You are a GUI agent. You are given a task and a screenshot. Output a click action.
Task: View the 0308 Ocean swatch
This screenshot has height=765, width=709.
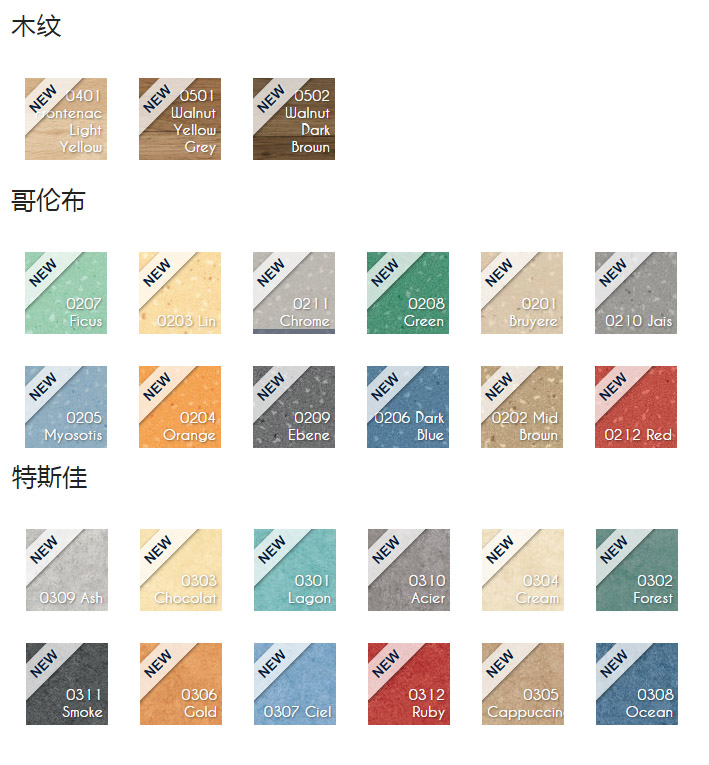(x=637, y=684)
